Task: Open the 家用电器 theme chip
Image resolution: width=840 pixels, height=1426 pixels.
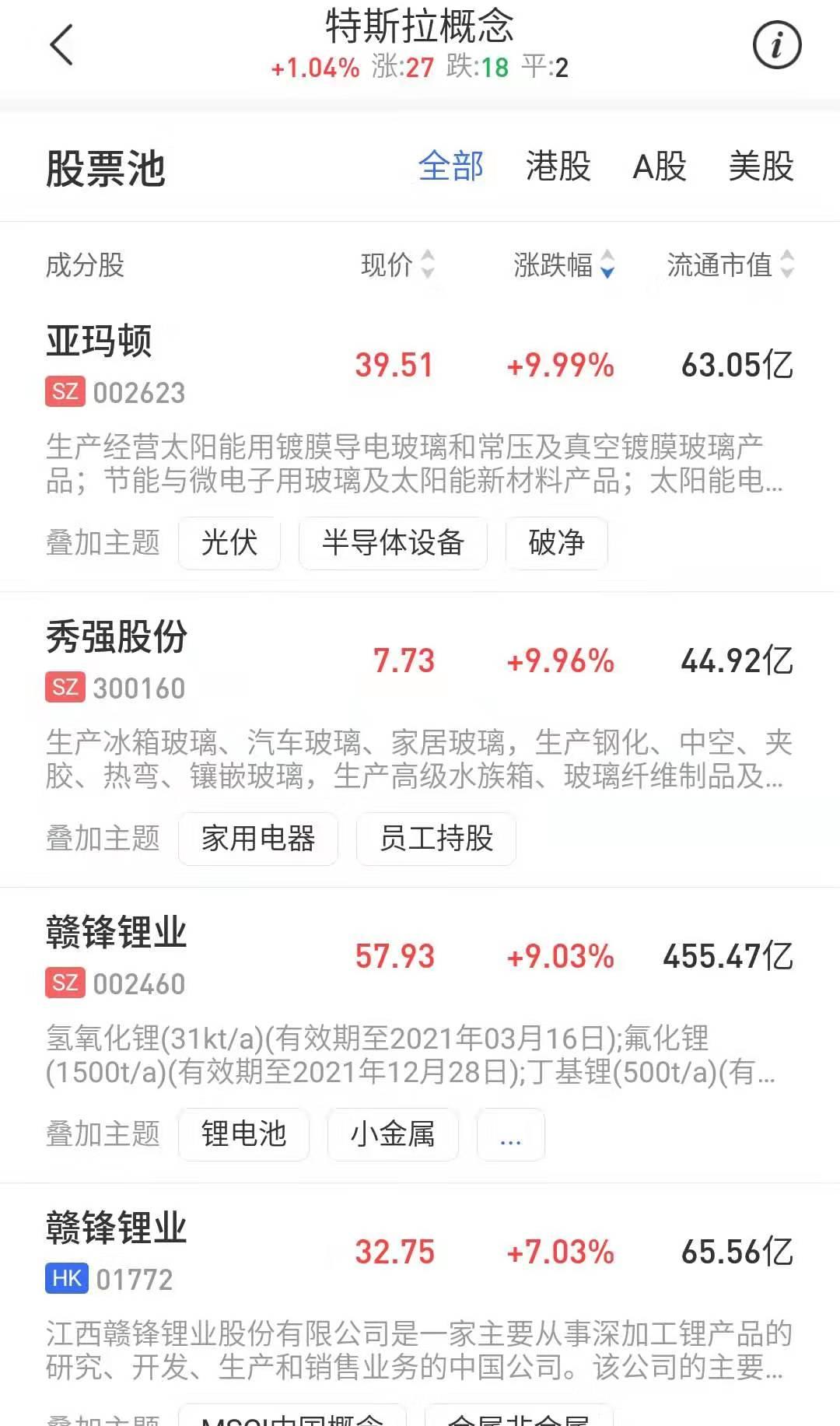Action: click(258, 839)
